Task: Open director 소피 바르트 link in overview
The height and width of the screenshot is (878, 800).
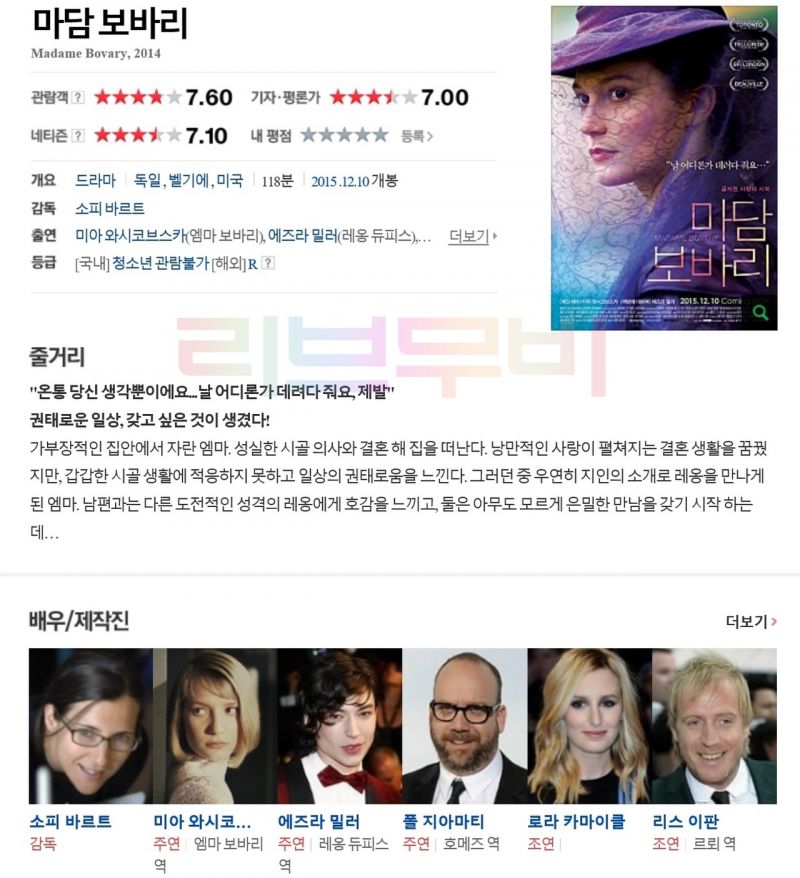Action: click(109, 208)
